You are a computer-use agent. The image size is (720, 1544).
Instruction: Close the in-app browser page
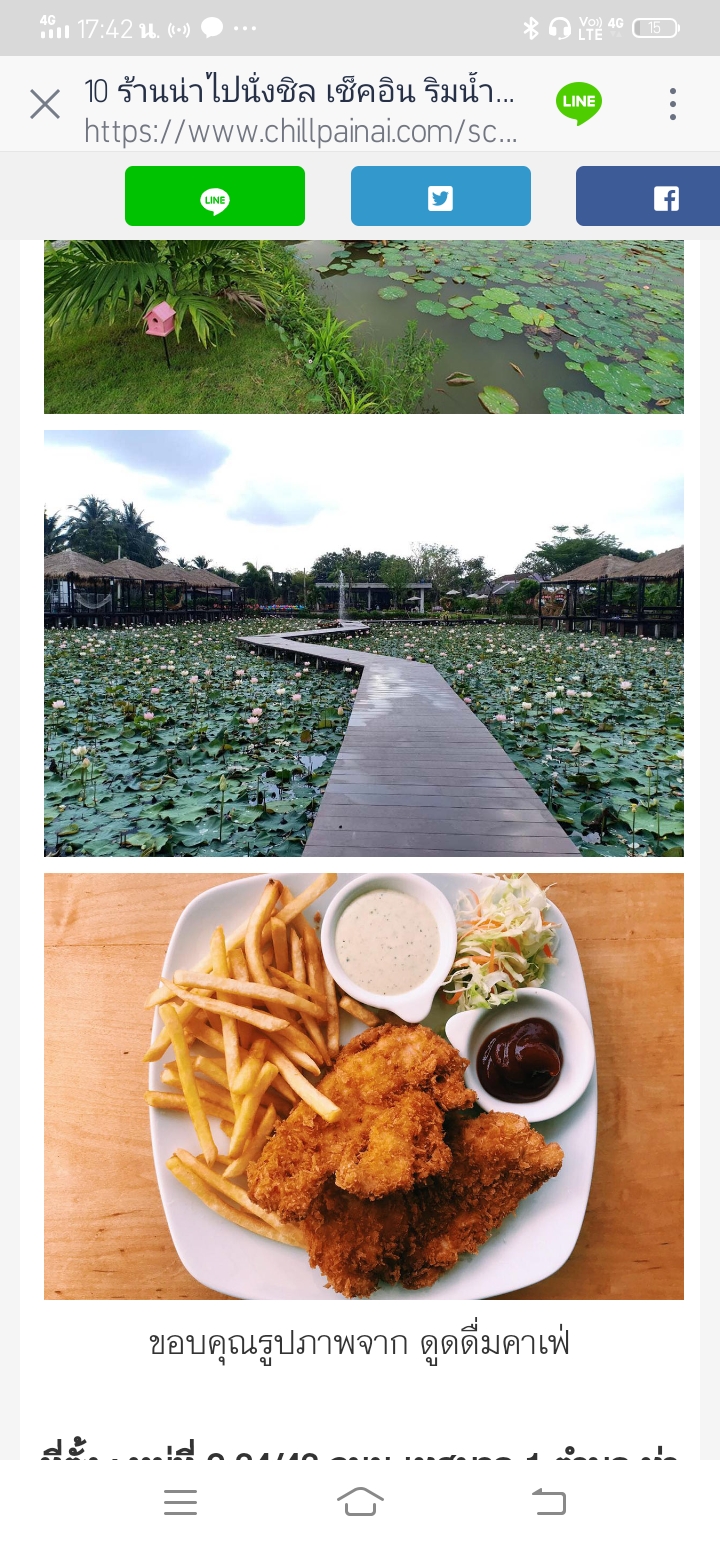click(45, 104)
